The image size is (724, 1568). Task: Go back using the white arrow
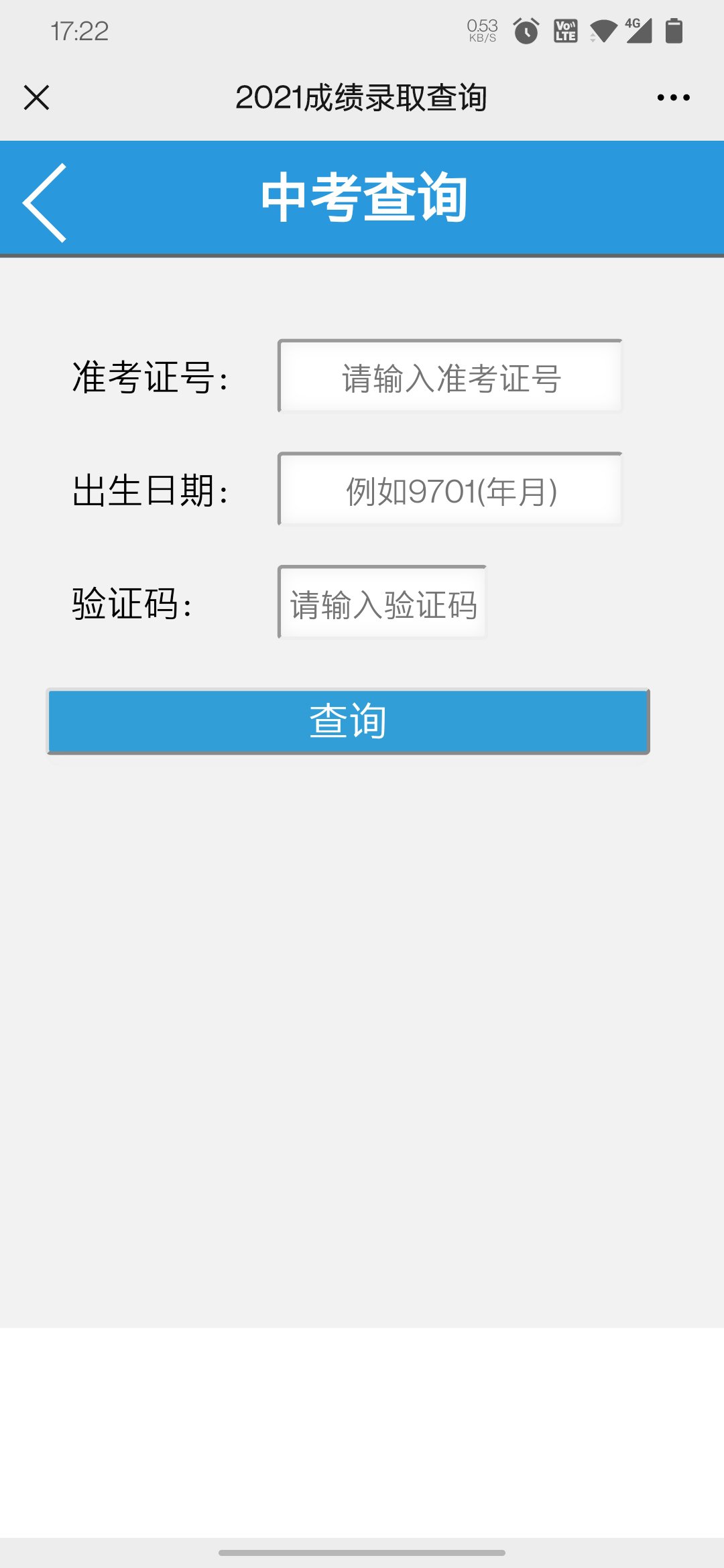point(45,202)
